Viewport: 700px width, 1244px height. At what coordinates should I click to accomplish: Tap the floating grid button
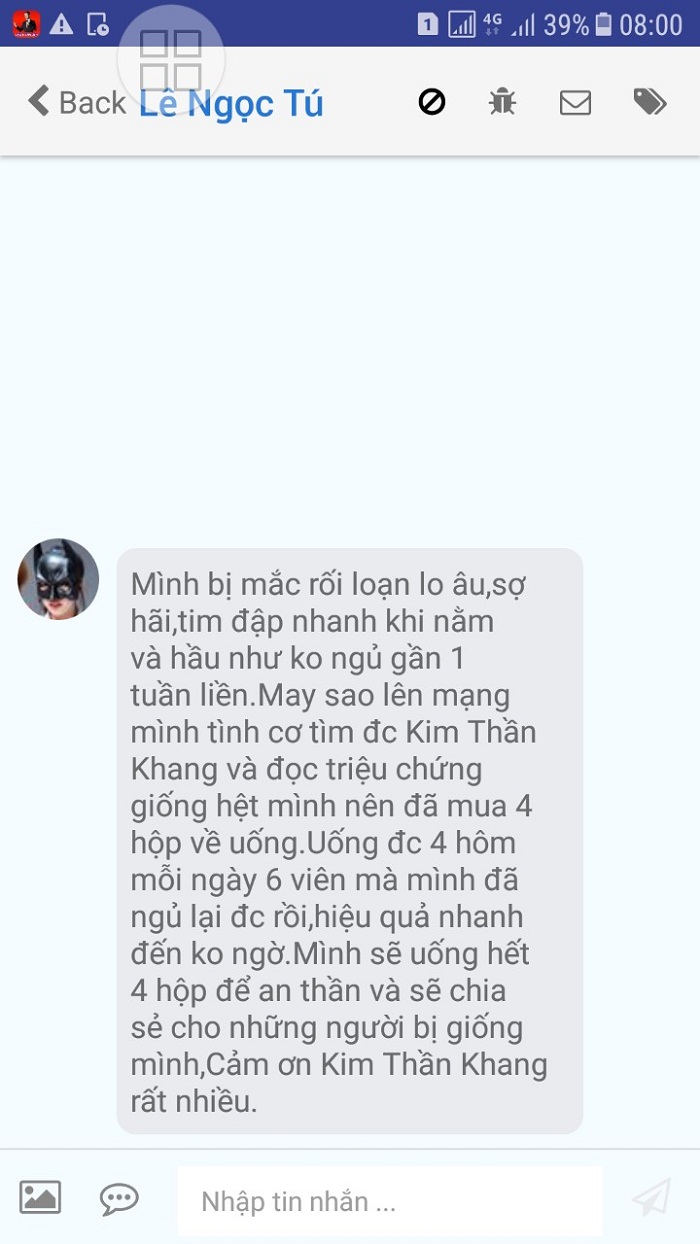170,60
